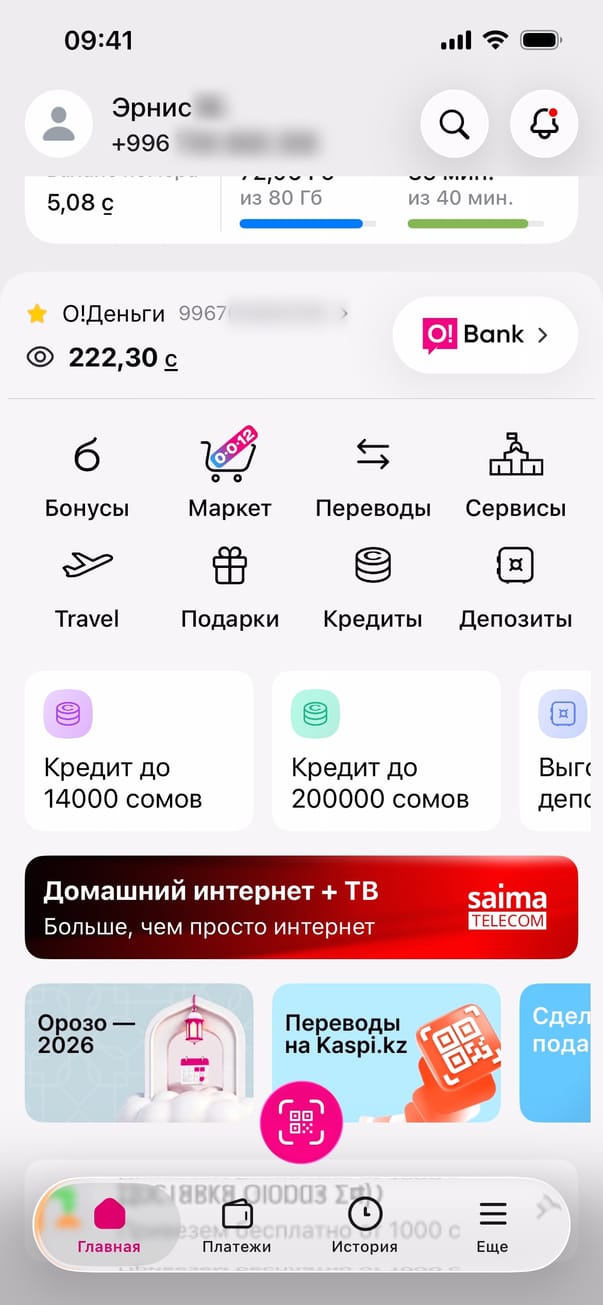Launch the QR code scanner
603x1305 pixels.
coord(301,1122)
